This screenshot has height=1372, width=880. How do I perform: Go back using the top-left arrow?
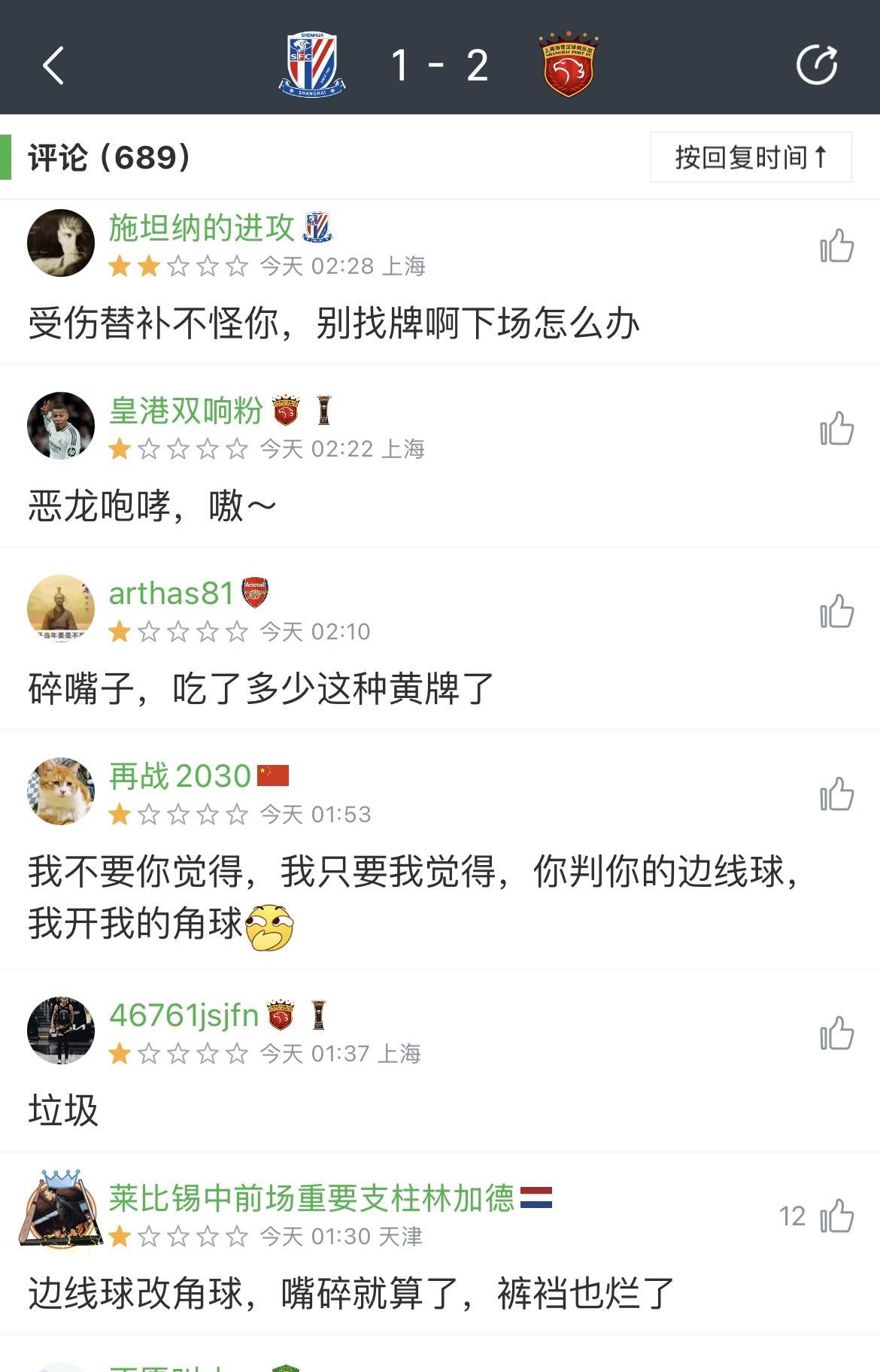(53, 65)
